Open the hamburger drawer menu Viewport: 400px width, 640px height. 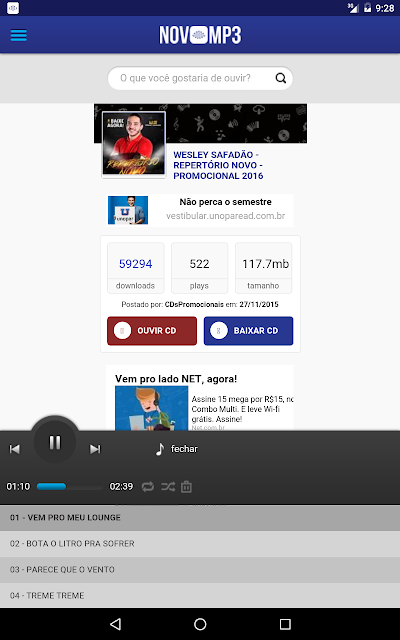19,35
